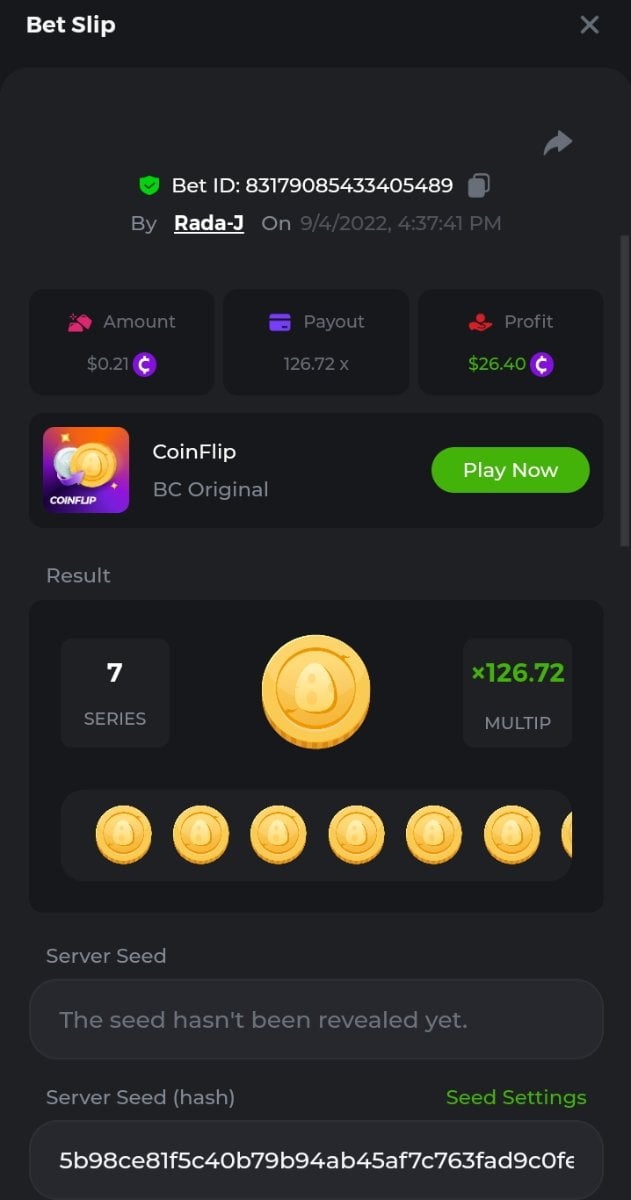Share this bet slip
This screenshot has width=631, height=1200.
(557, 143)
